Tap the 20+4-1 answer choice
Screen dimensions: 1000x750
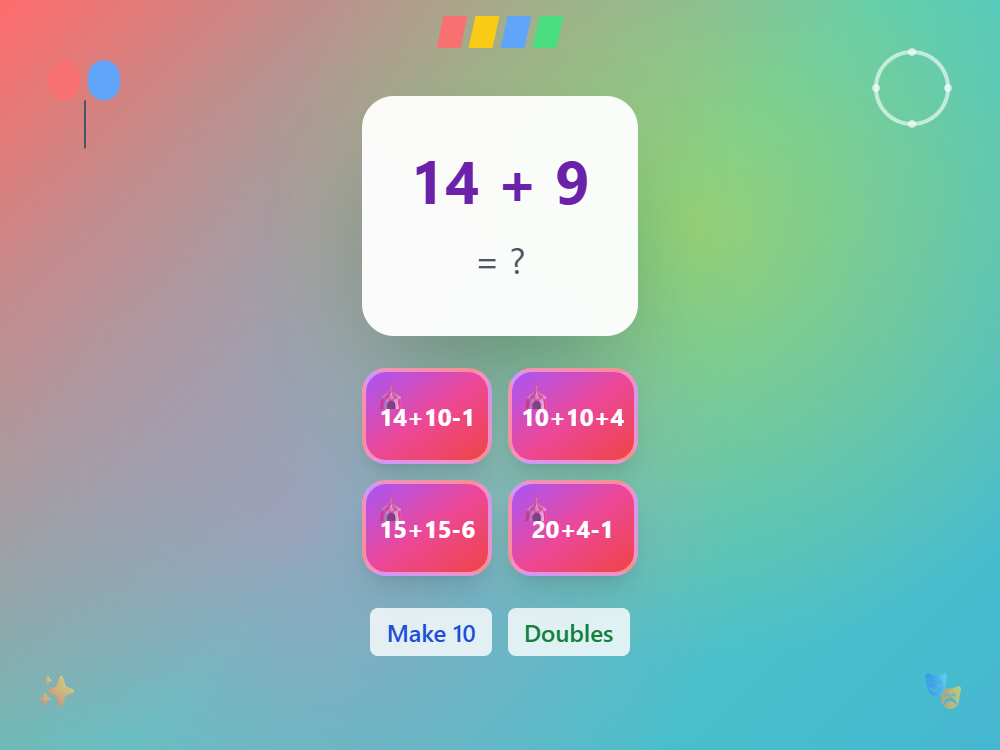coord(573,528)
